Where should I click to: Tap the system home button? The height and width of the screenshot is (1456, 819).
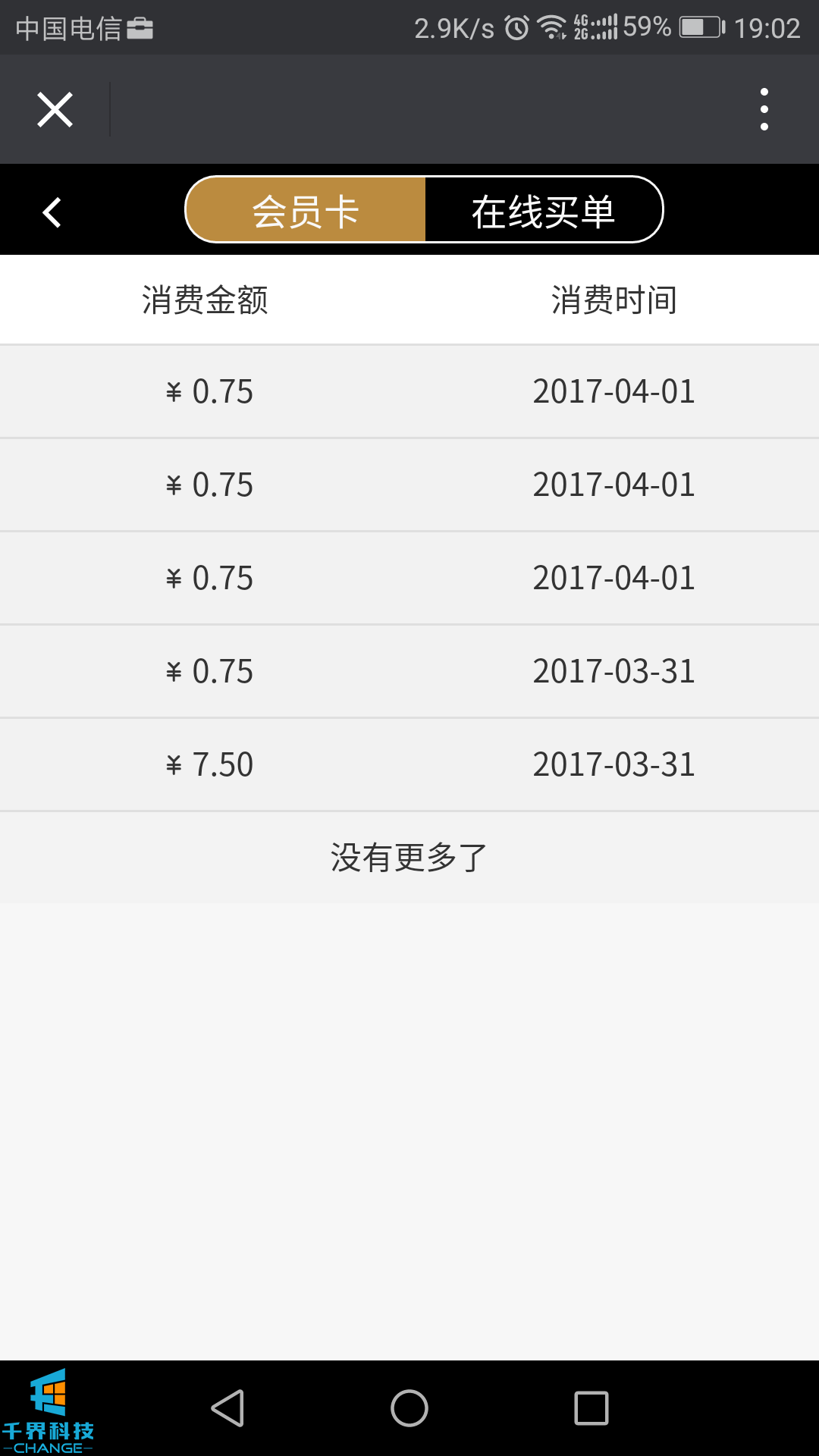(x=409, y=1408)
